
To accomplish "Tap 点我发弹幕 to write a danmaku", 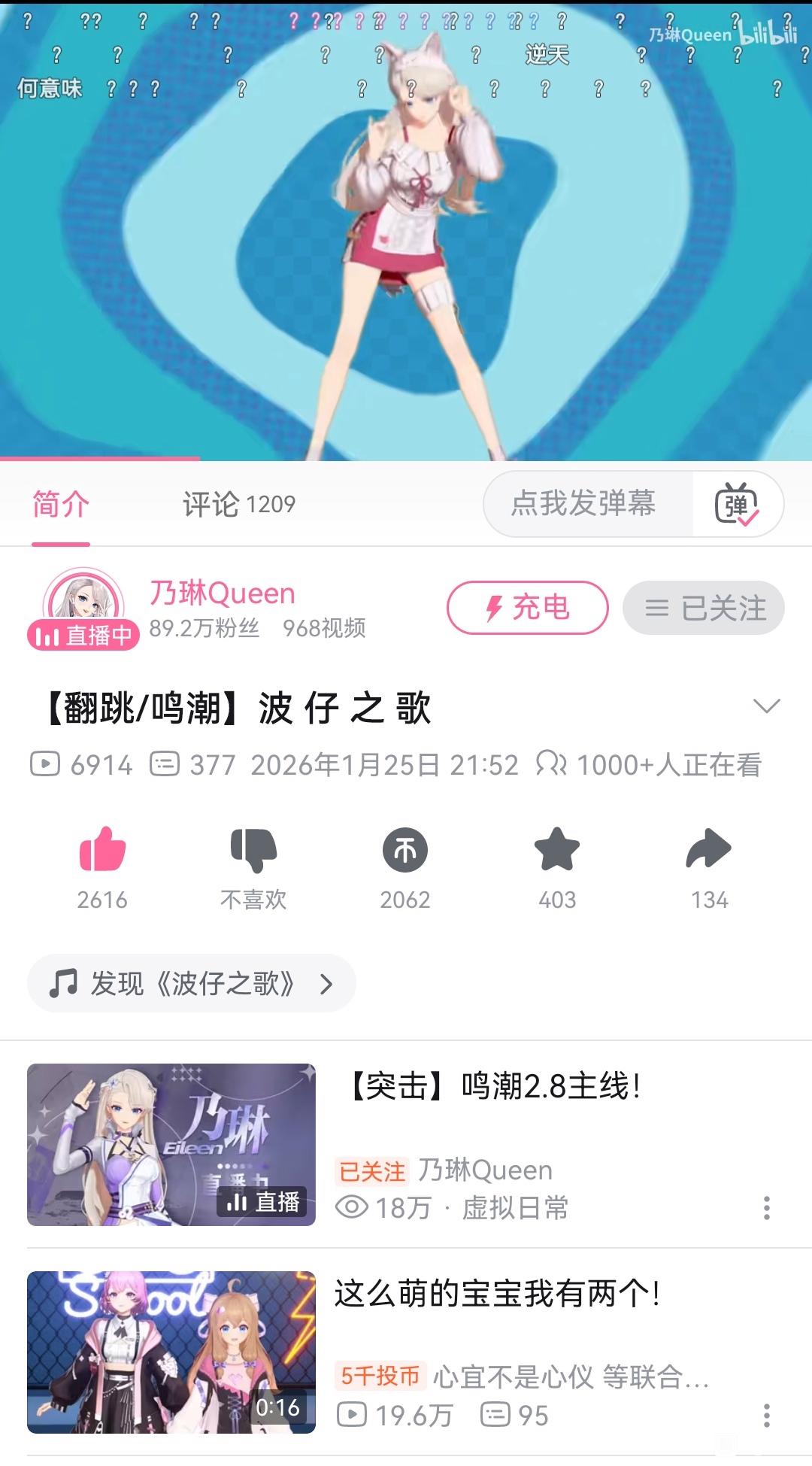I will pos(583,503).
